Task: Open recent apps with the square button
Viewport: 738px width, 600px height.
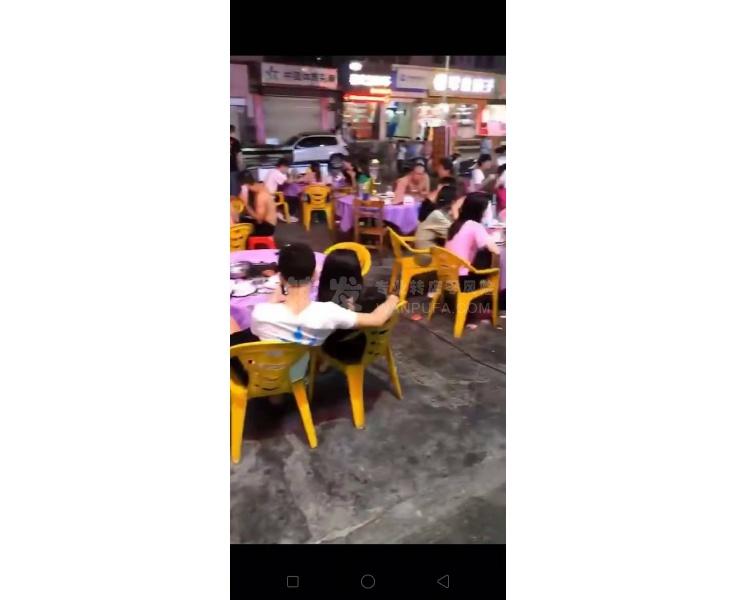Action: (292, 581)
